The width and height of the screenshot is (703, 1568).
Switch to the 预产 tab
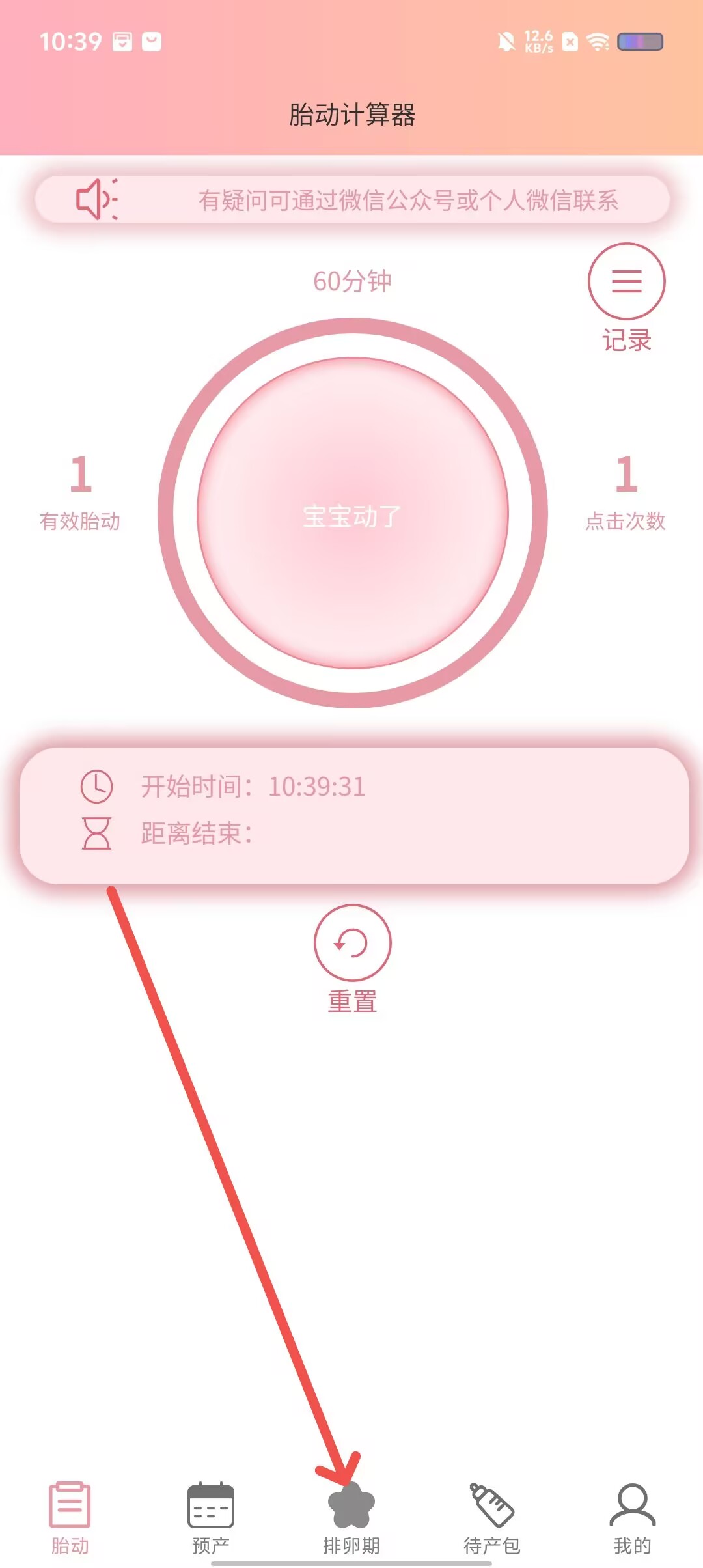pos(210,1517)
